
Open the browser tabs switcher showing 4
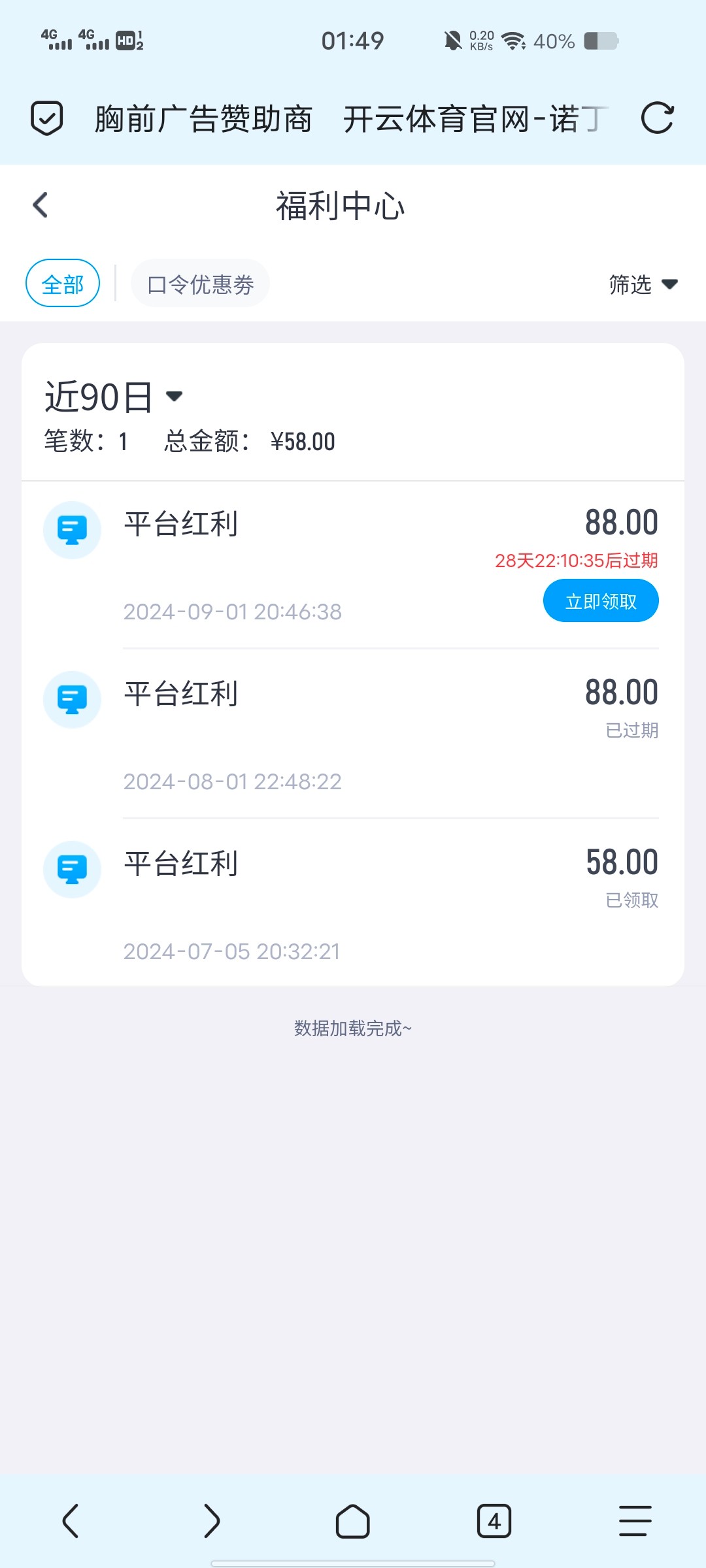point(494,1521)
